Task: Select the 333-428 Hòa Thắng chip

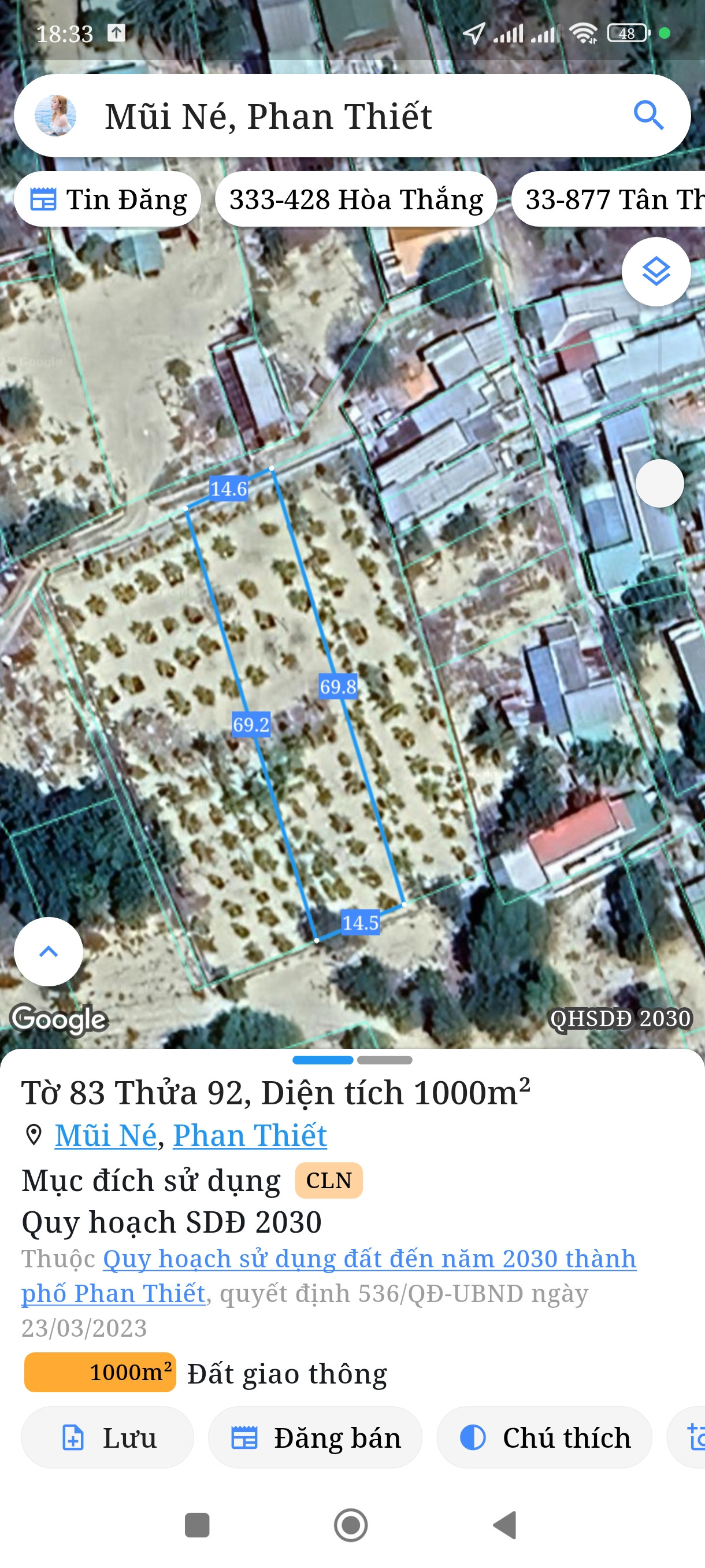Action: pos(356,199)
